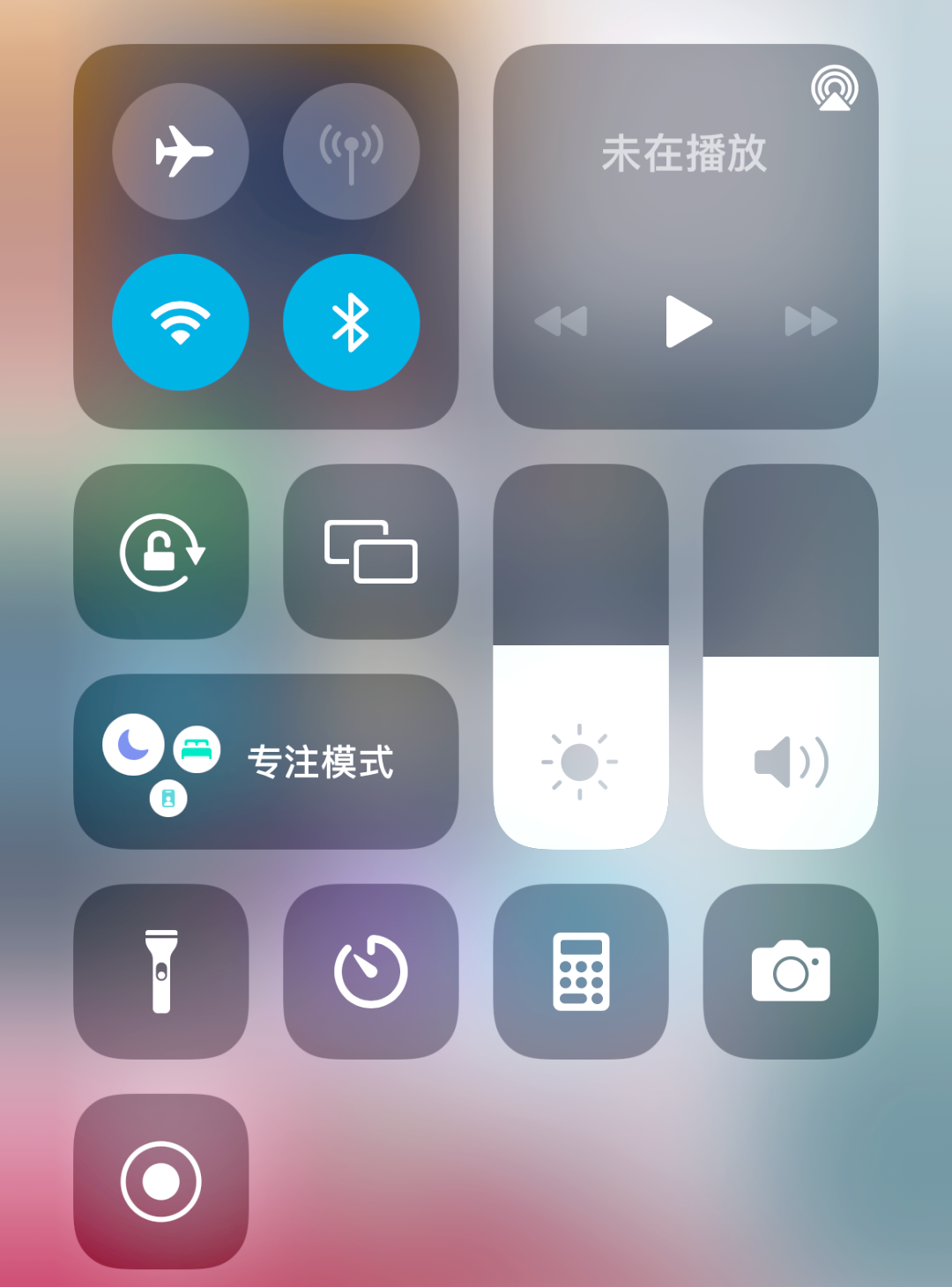
Task: Open the camera
Action: (791, 971)
